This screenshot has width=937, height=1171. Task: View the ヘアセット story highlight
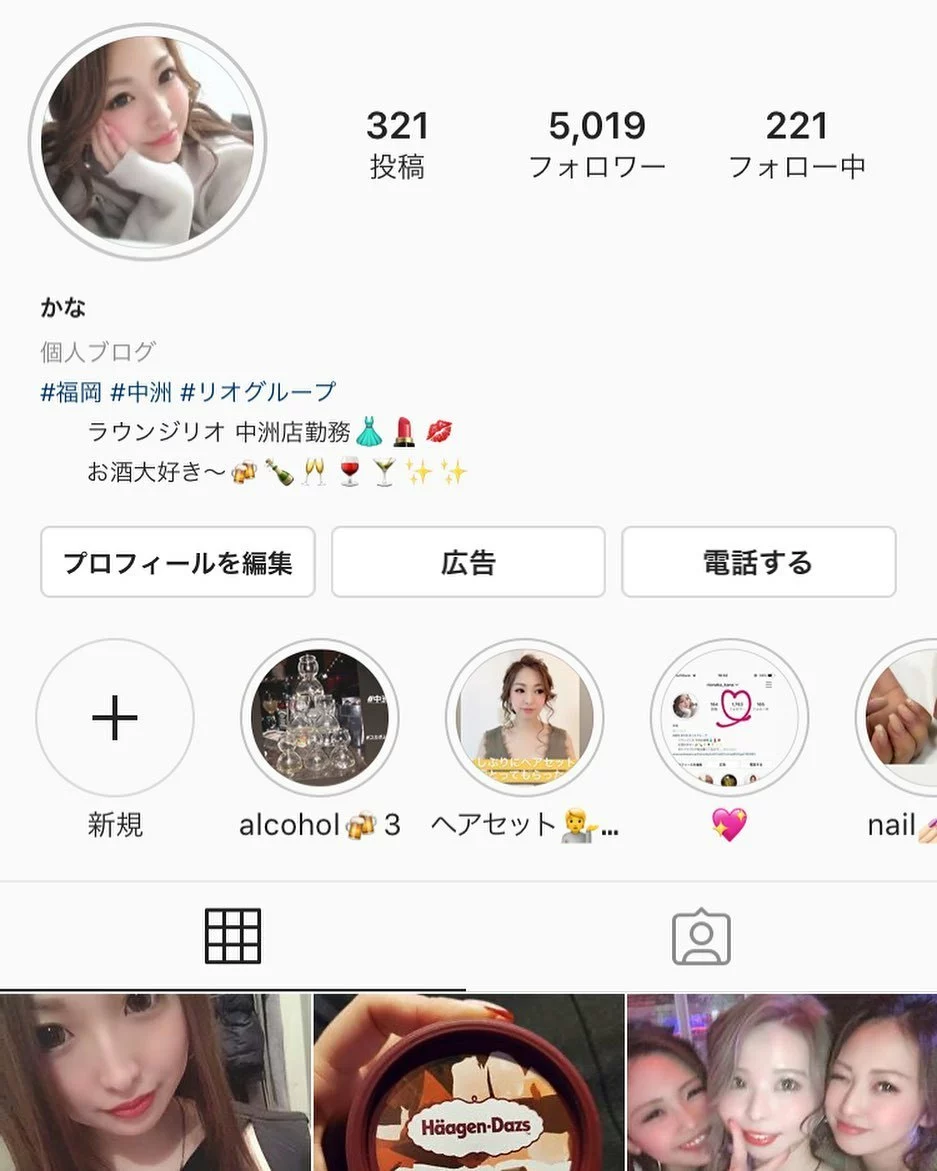pos(524,718)
